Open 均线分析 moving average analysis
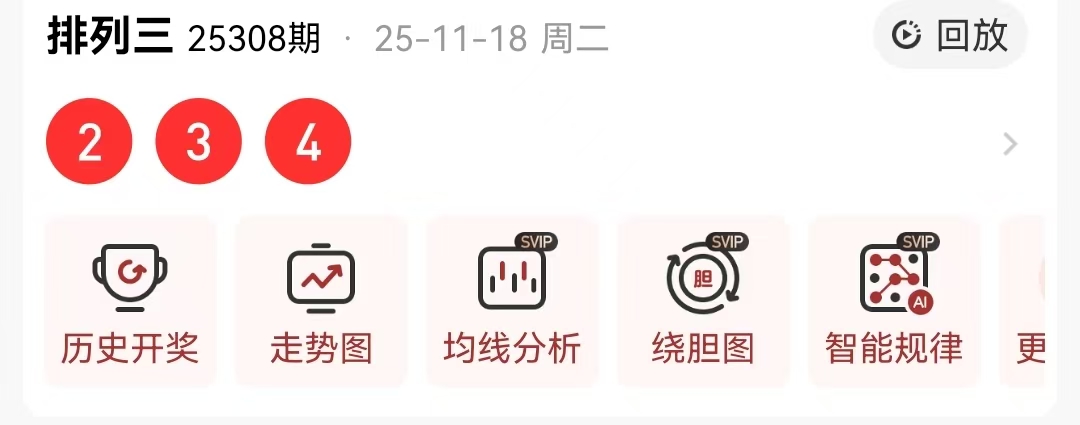 tap(512, 301)
